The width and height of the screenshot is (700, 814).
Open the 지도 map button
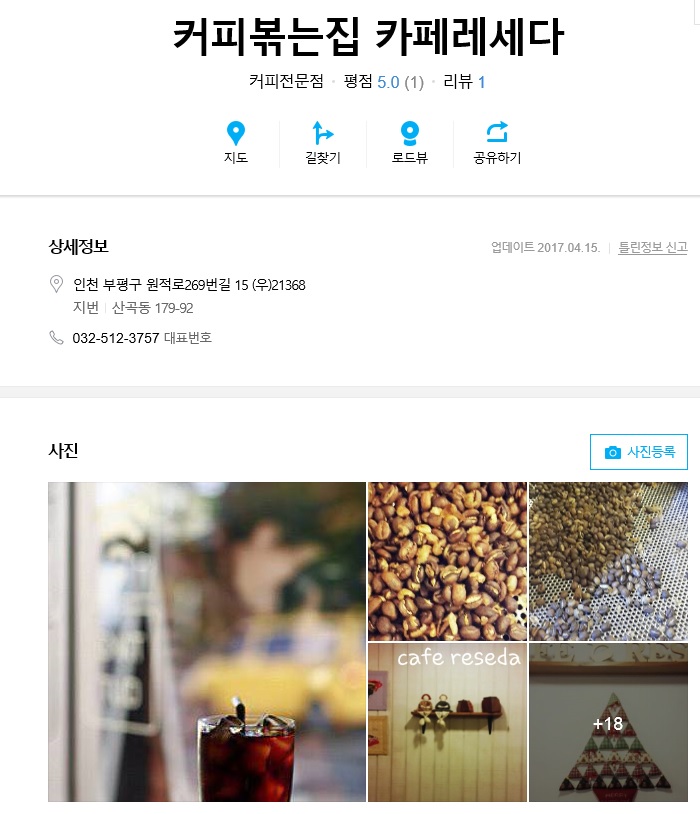[236, 143]
